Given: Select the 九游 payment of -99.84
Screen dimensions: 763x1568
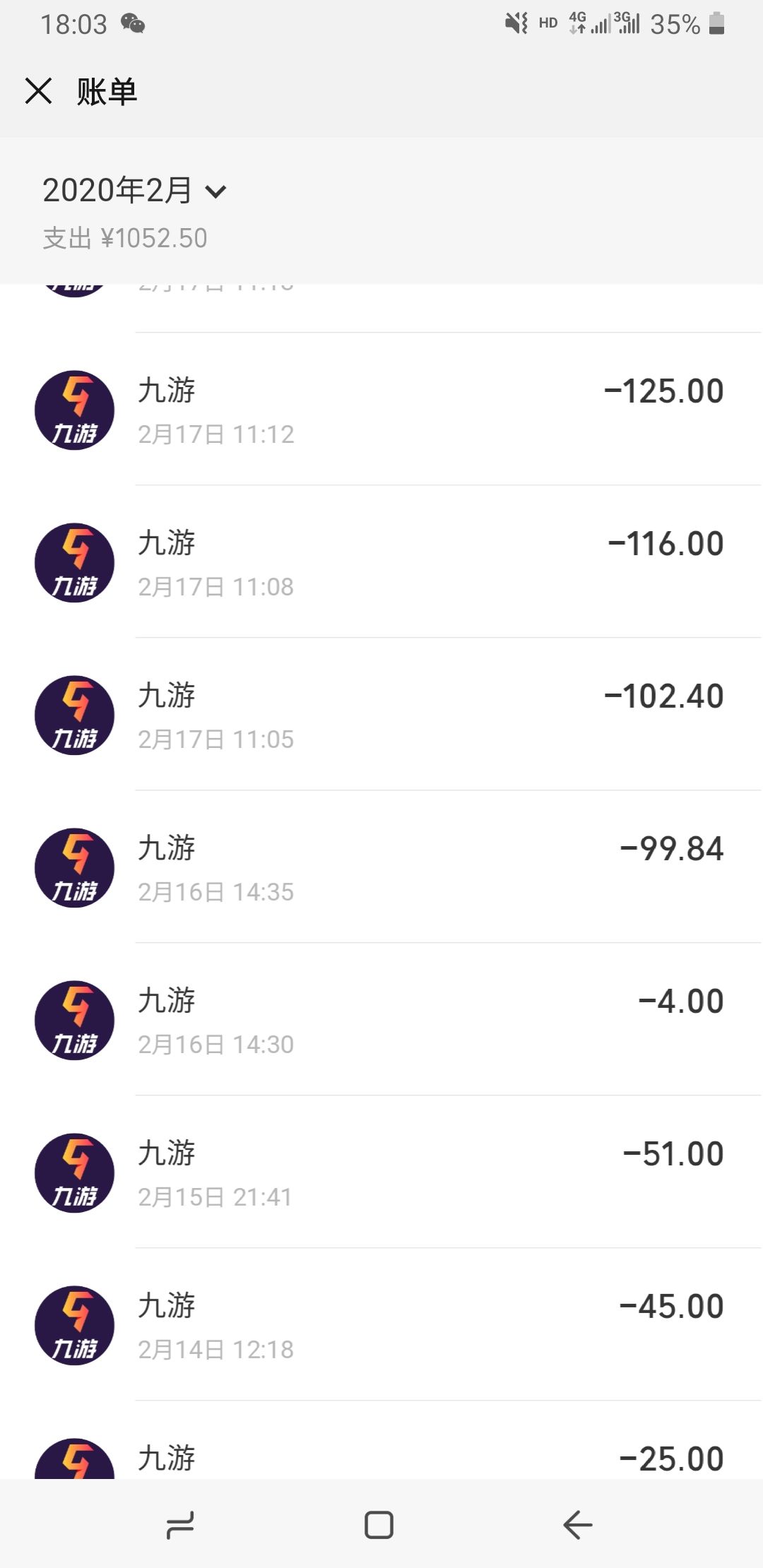Looking at the screenshot, I should (381, 867).
